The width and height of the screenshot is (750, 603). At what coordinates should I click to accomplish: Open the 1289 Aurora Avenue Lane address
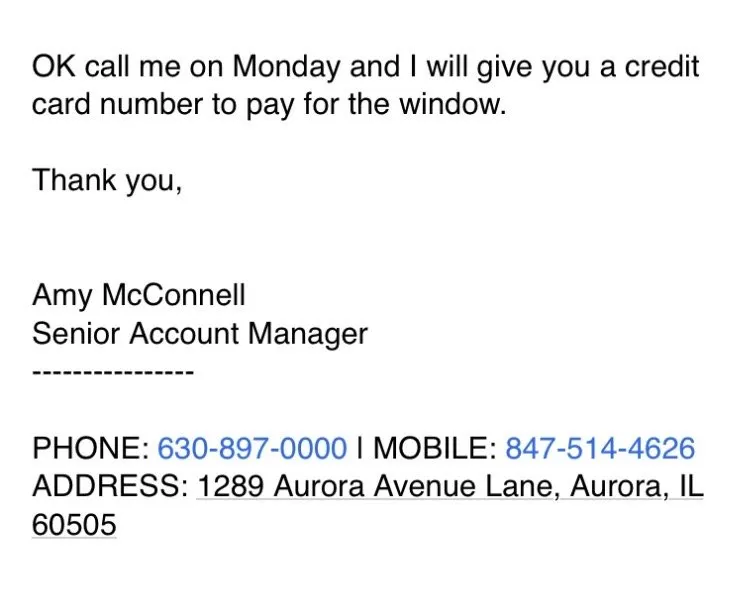pyautogui.click(x=450, y=487)
